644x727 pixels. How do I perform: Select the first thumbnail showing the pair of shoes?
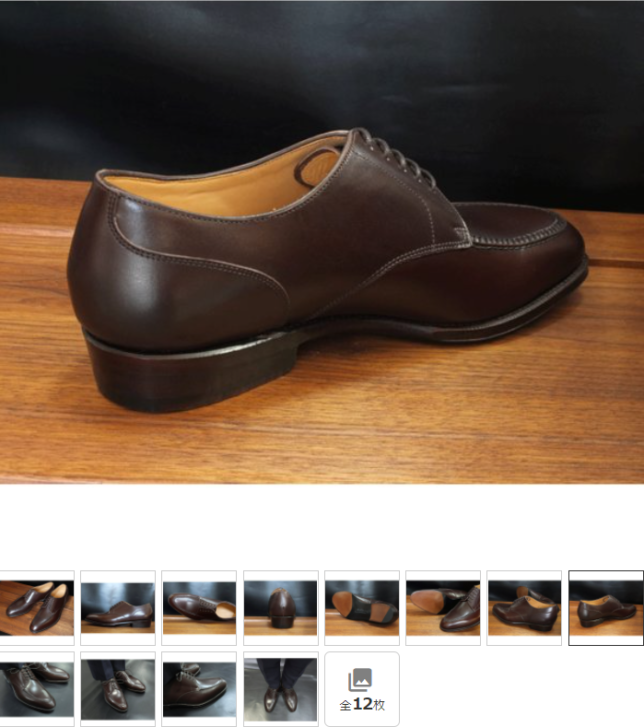tap(37, 608)
